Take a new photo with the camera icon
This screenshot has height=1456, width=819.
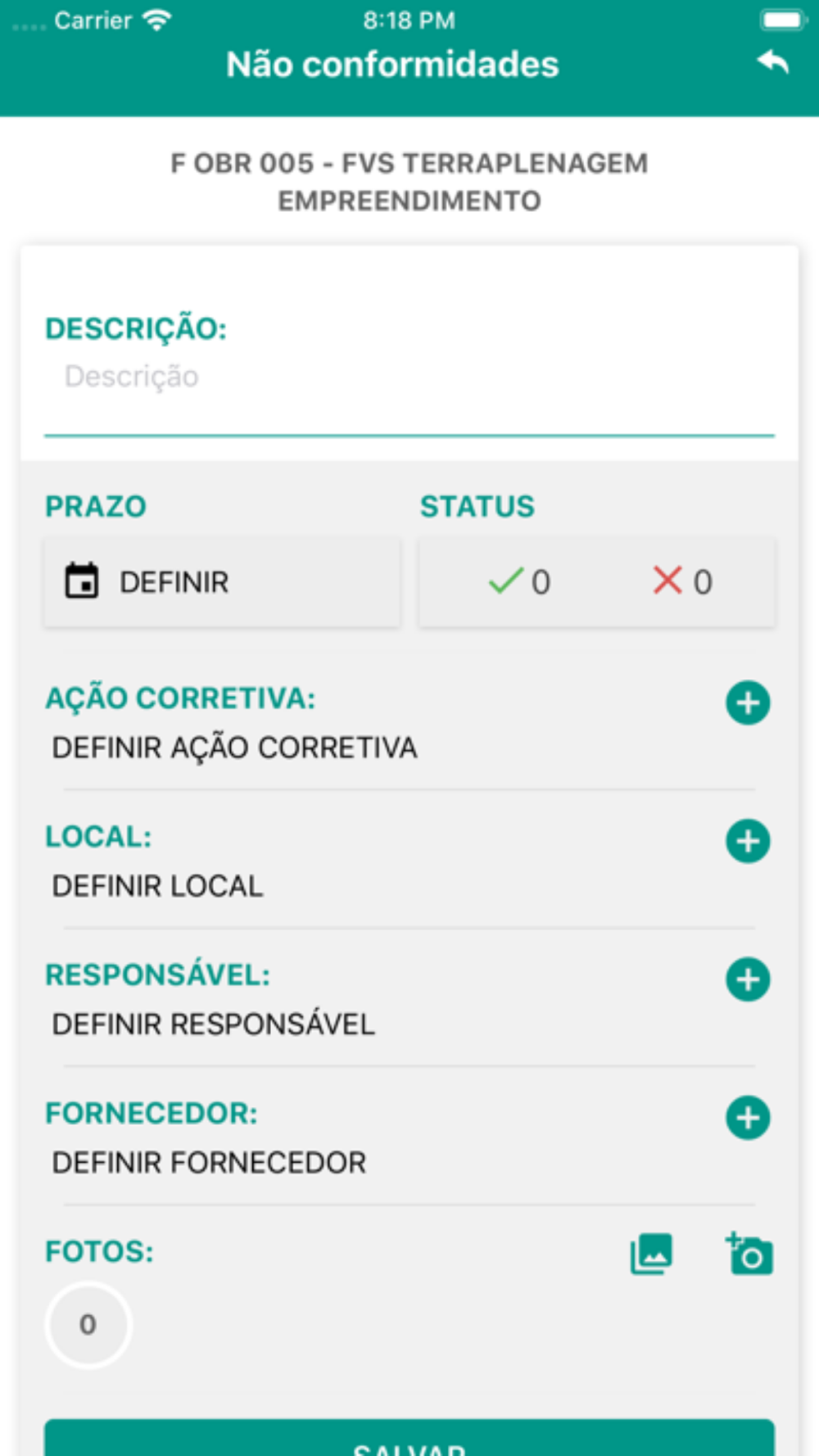click(749, 1254)
